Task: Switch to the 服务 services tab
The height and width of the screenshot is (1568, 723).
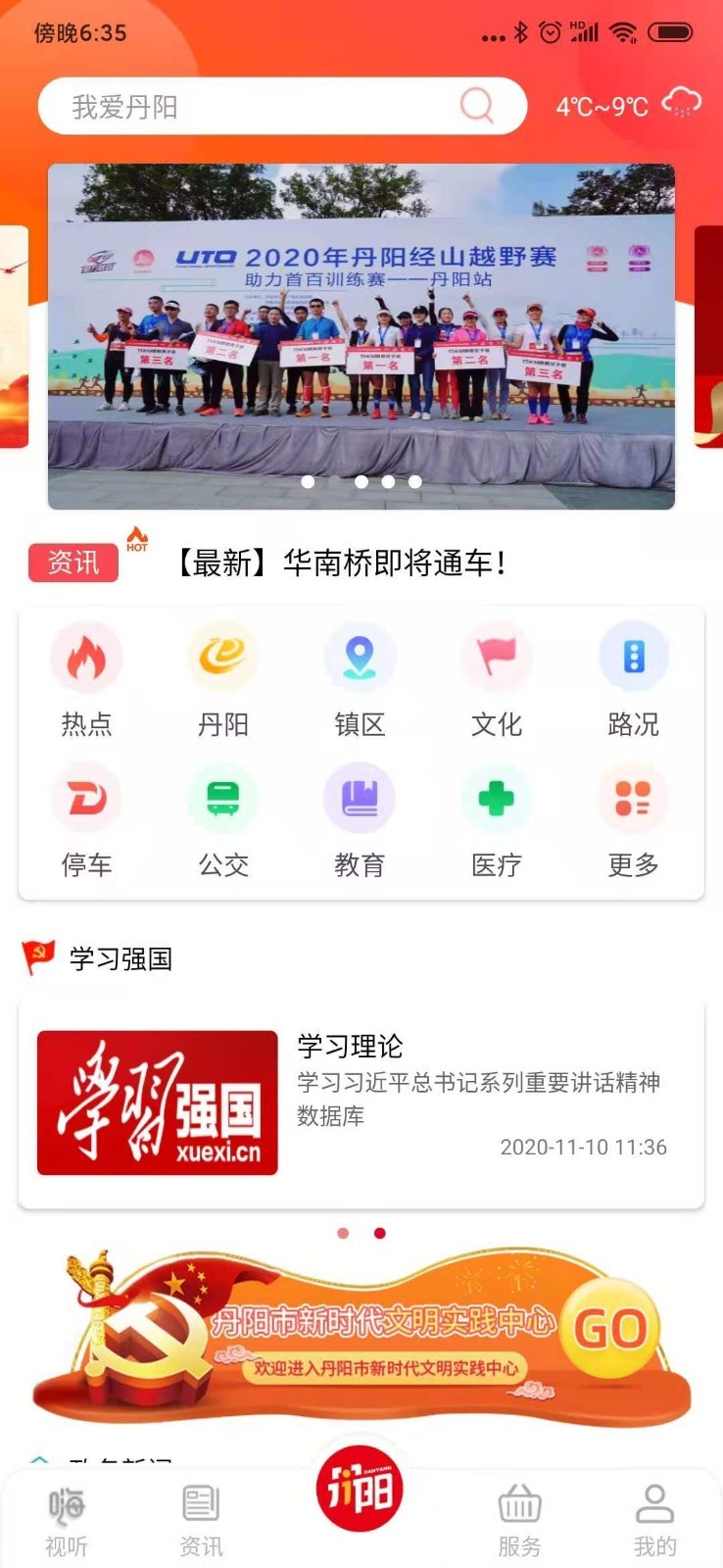Action: tap(520, 1514)
